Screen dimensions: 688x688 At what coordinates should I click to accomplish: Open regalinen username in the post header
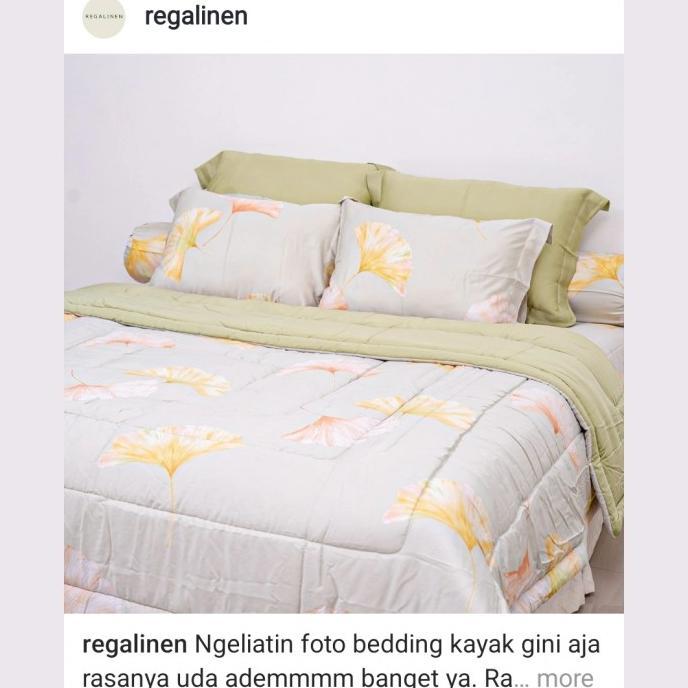[x=196, y=16]
